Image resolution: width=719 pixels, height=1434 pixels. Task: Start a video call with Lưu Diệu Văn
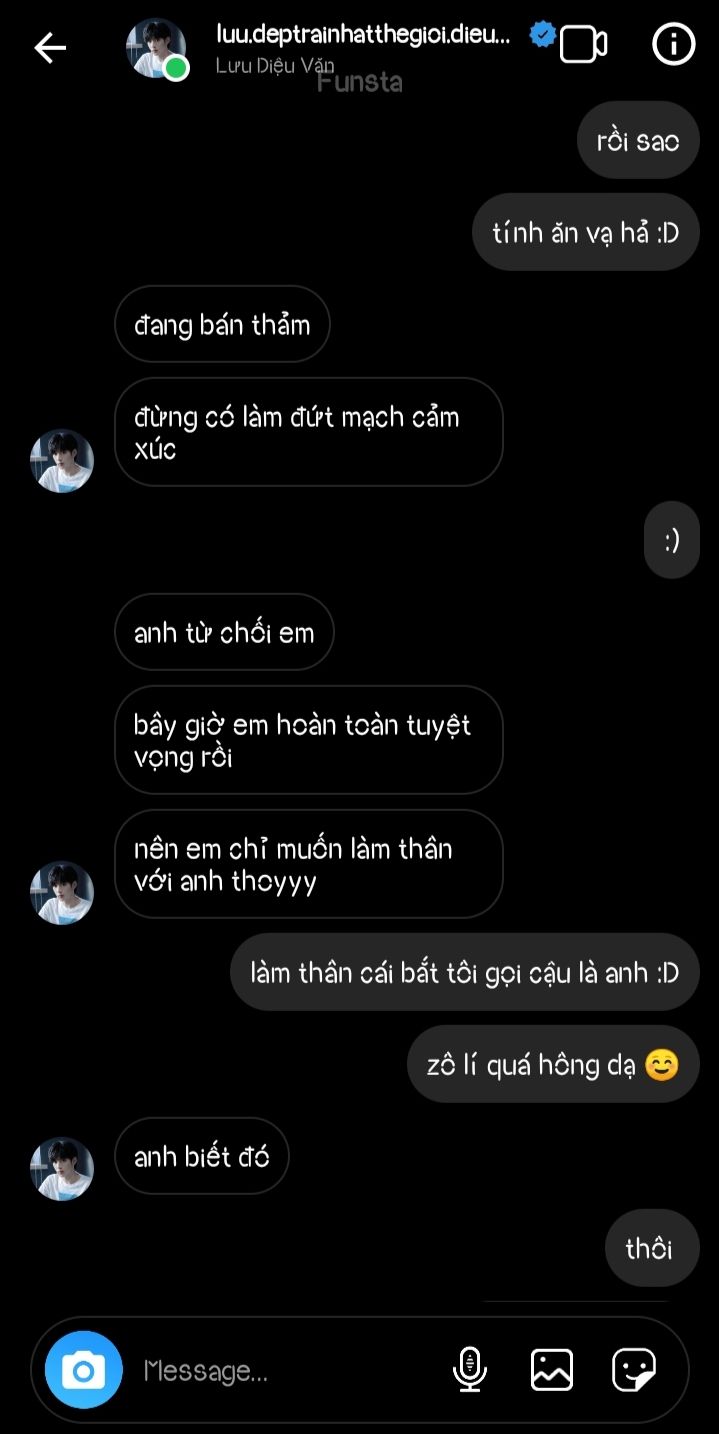click(x=583, y=45)
